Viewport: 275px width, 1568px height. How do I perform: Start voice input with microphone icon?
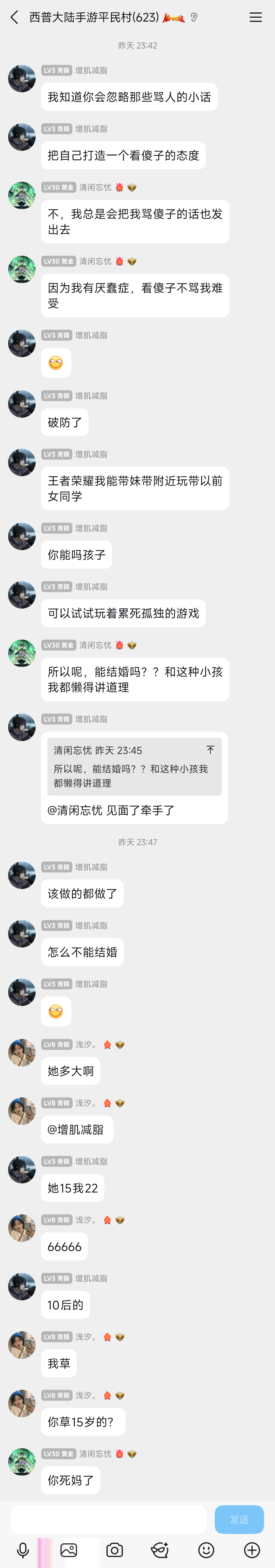pyautogui.click(x=23, y=1550)
